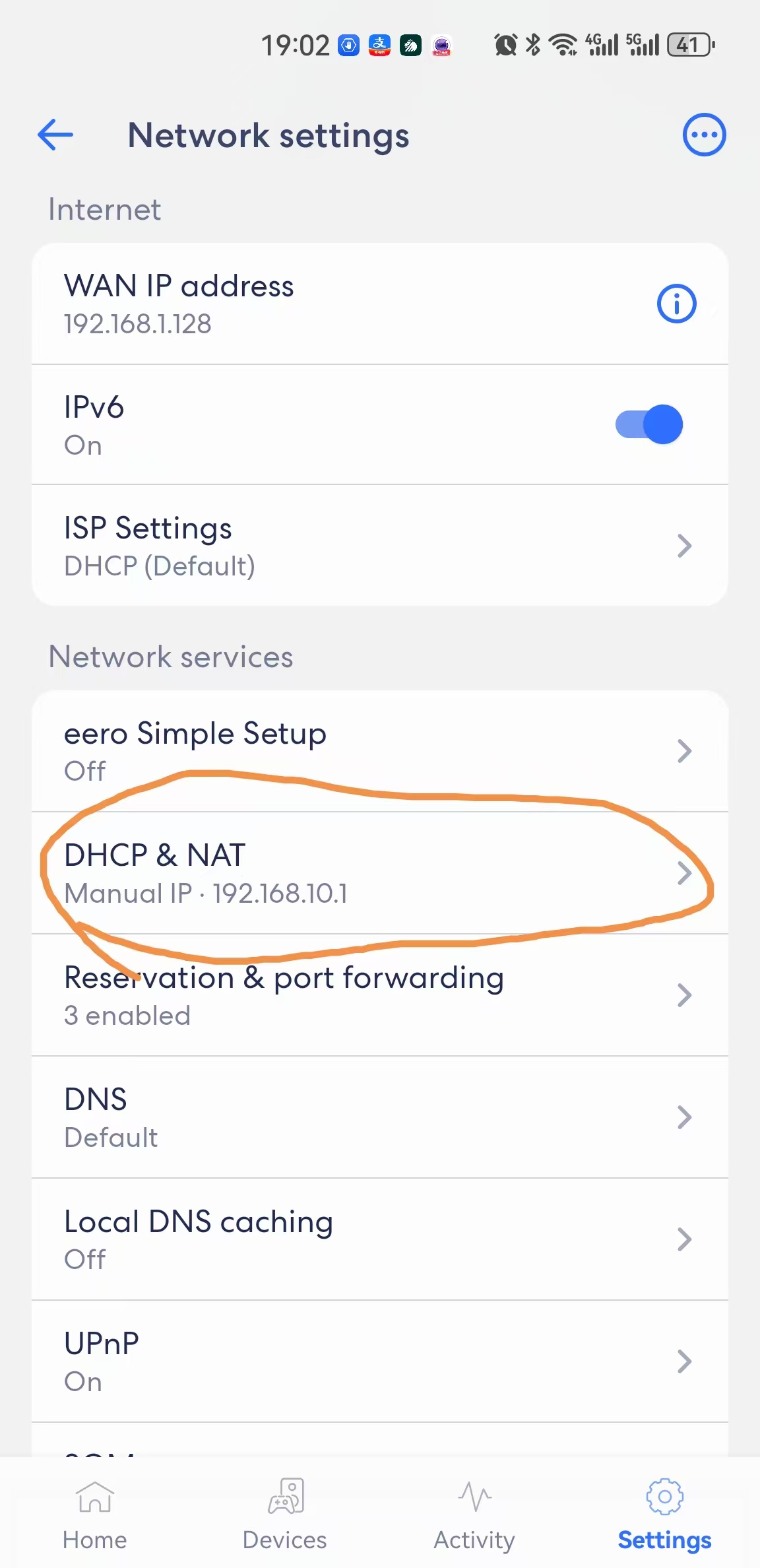Screen dimensions: 760x1568
Task: Open Reservation & port forwarding
Action: pyautogui.click(x=380, y=995)
